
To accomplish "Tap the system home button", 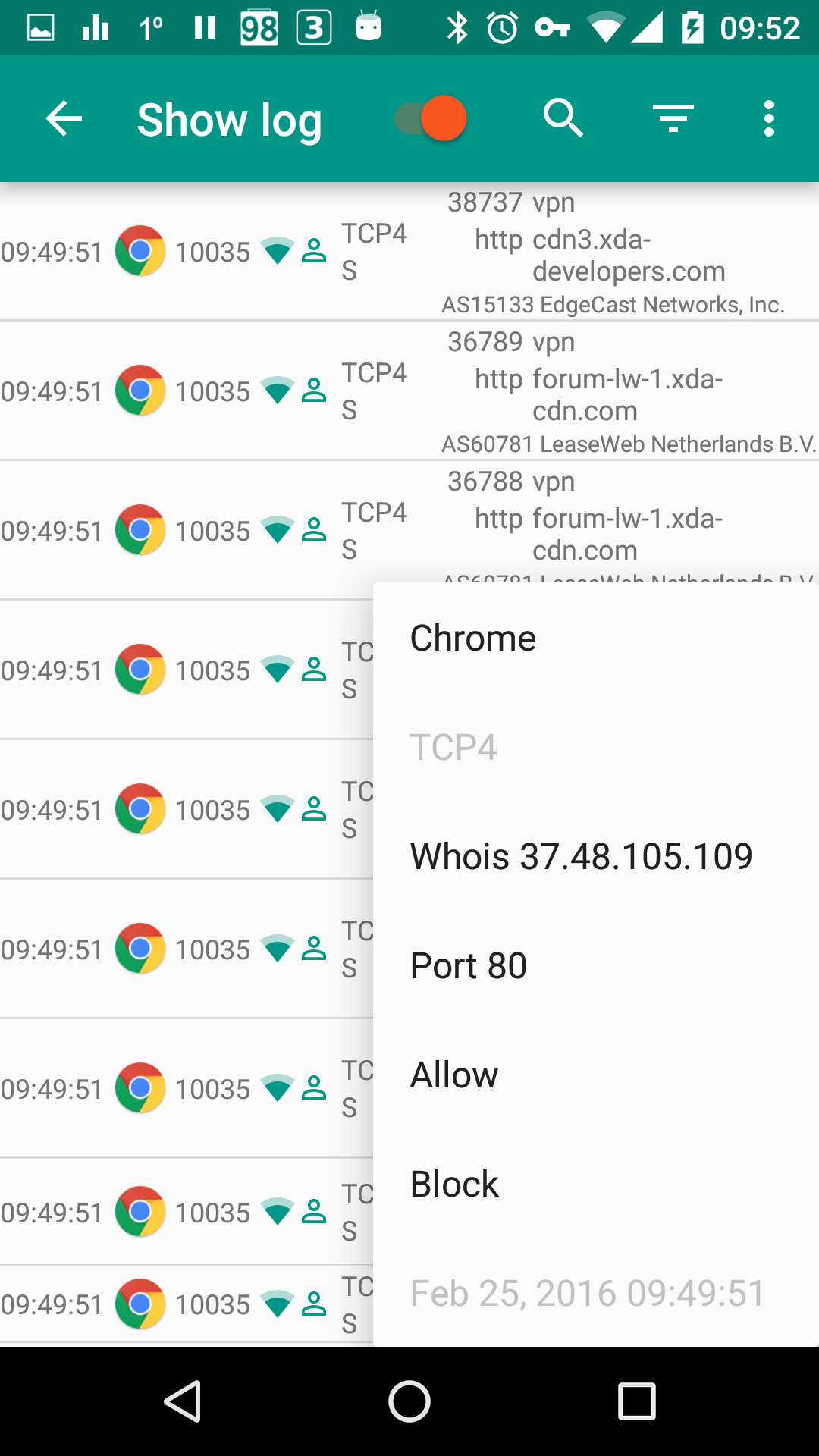I will pos(409,1401).
